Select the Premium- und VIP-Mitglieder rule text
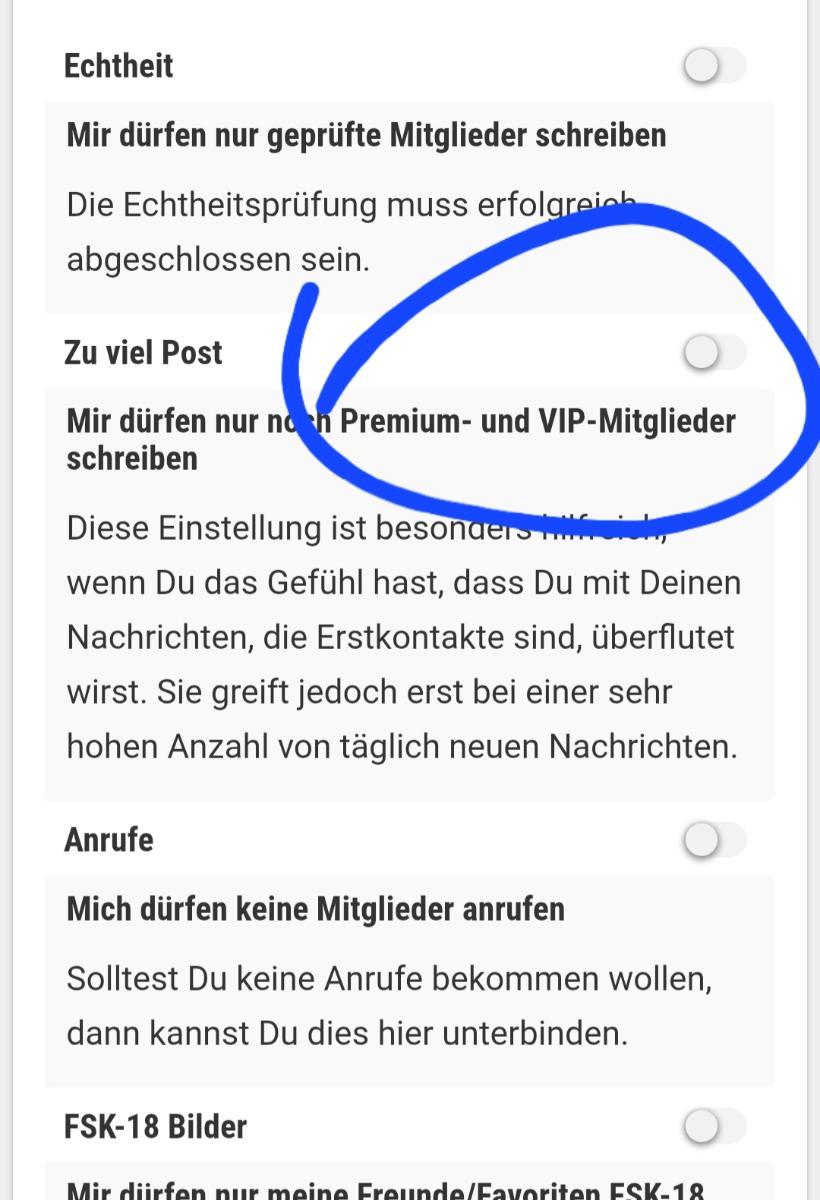 click(400, 440)
